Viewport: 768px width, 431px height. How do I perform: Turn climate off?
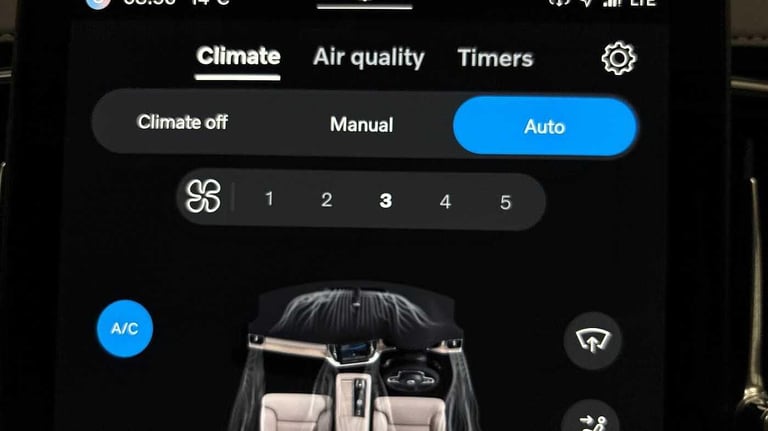pos(182,122)
